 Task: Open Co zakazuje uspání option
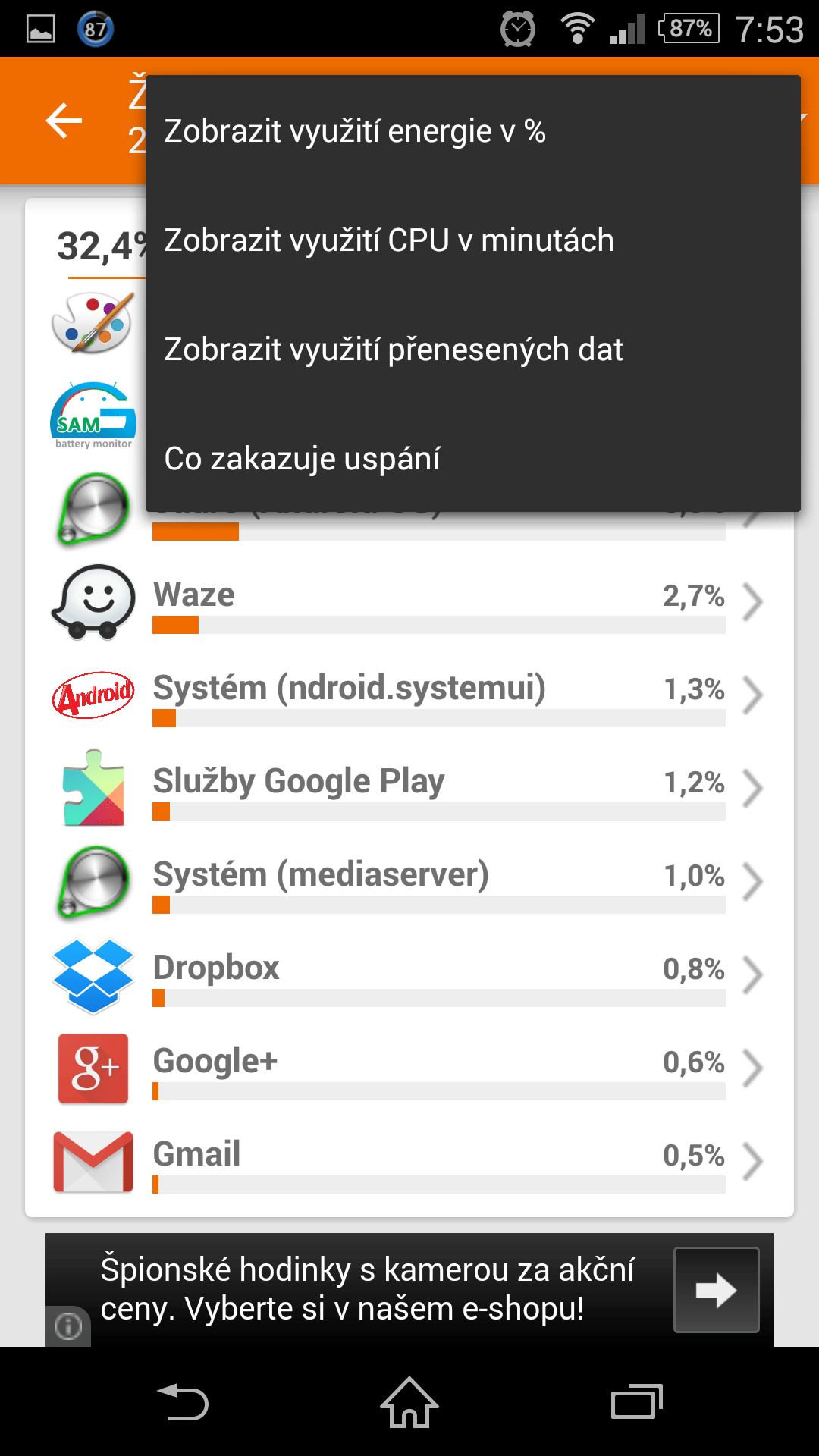tap(473, 458)
